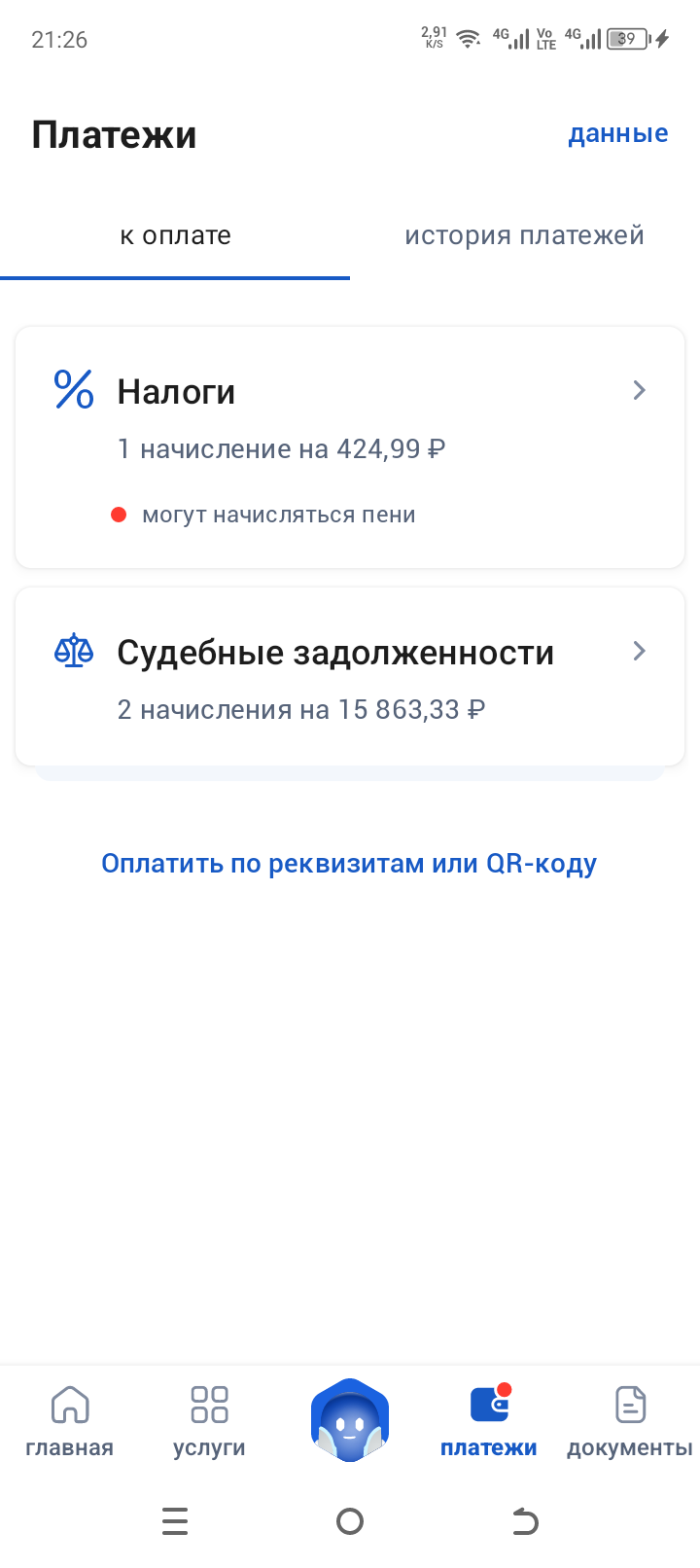Tap the battery level indicator
Image resolution: width=700 pixels, height=1568 pixels.
coord(627,39)
